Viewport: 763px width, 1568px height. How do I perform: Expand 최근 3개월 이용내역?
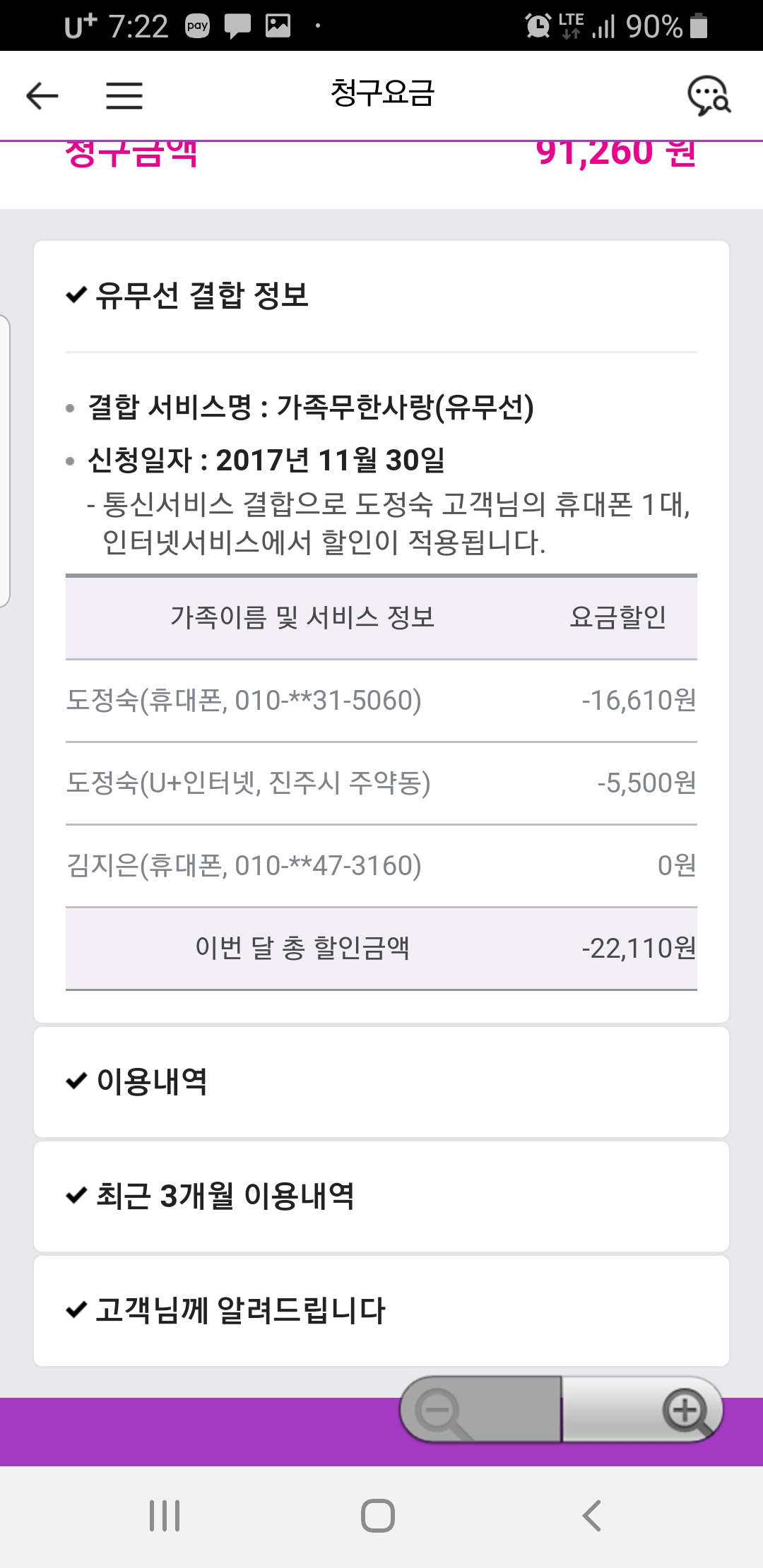pyautogui.click(x=225, y=1196)
